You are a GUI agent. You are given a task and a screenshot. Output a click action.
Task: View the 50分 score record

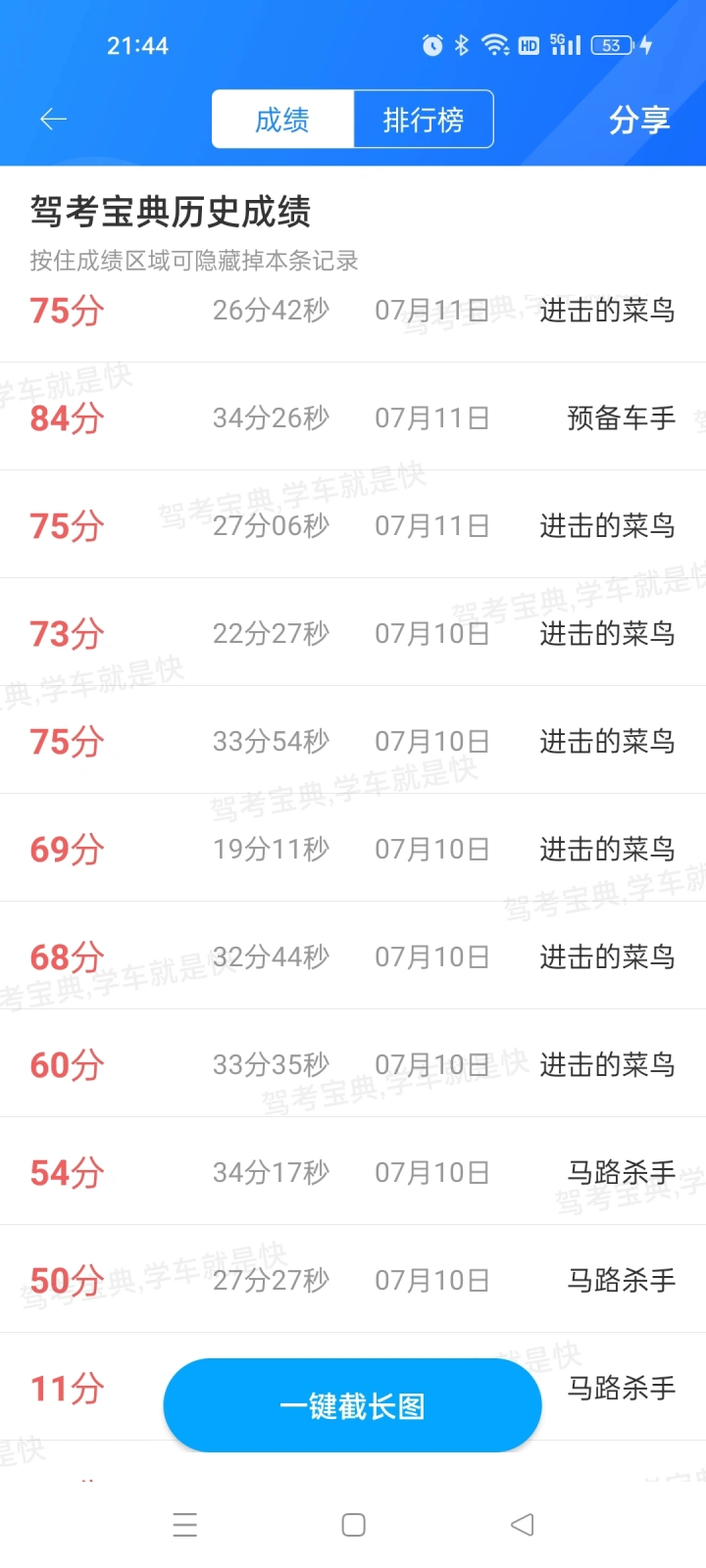point(353,1281)
